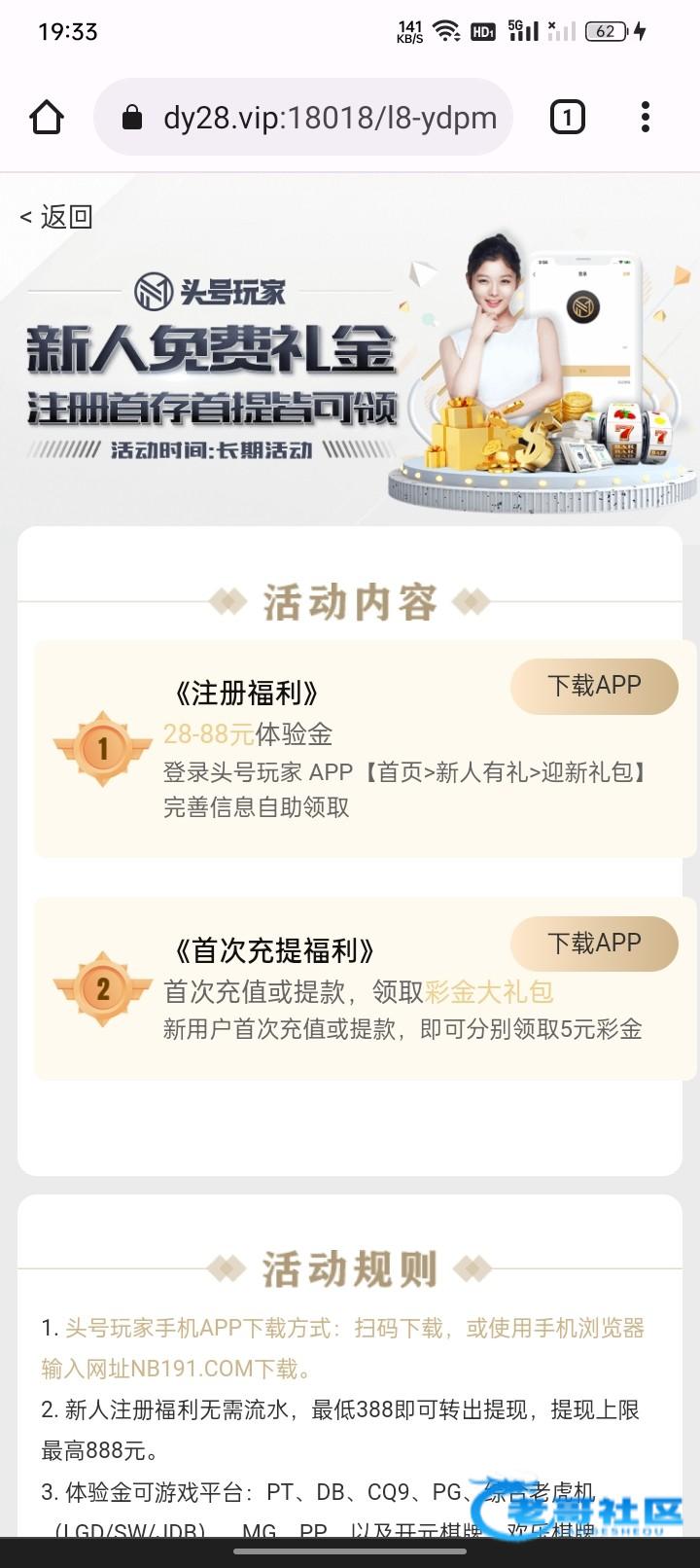The width and height of the screenshot is (700, 1568).
Task: Go back with the 返回 link
Action: [x=56, y=216]
